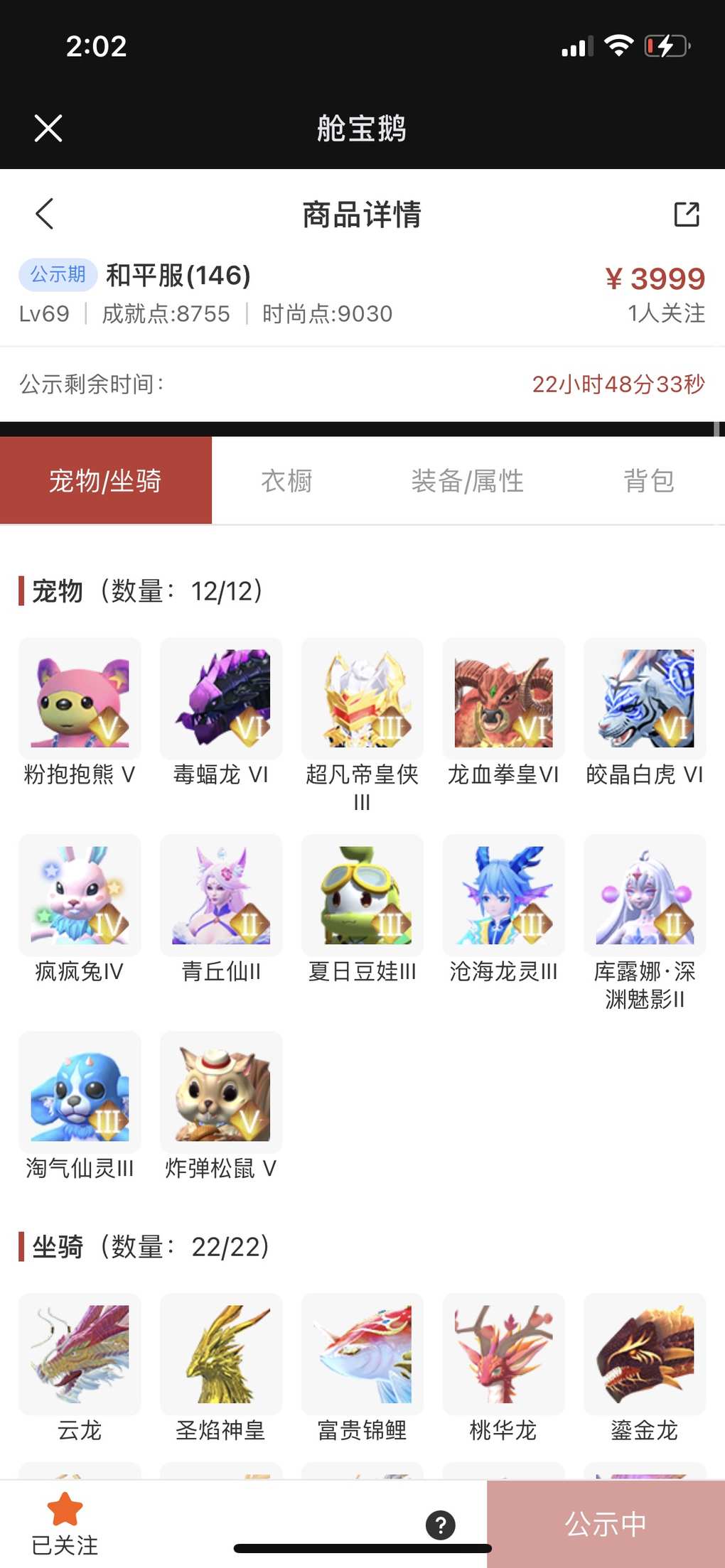
Task: Select the 青丘仙II pet
Action: pos(221,895)
